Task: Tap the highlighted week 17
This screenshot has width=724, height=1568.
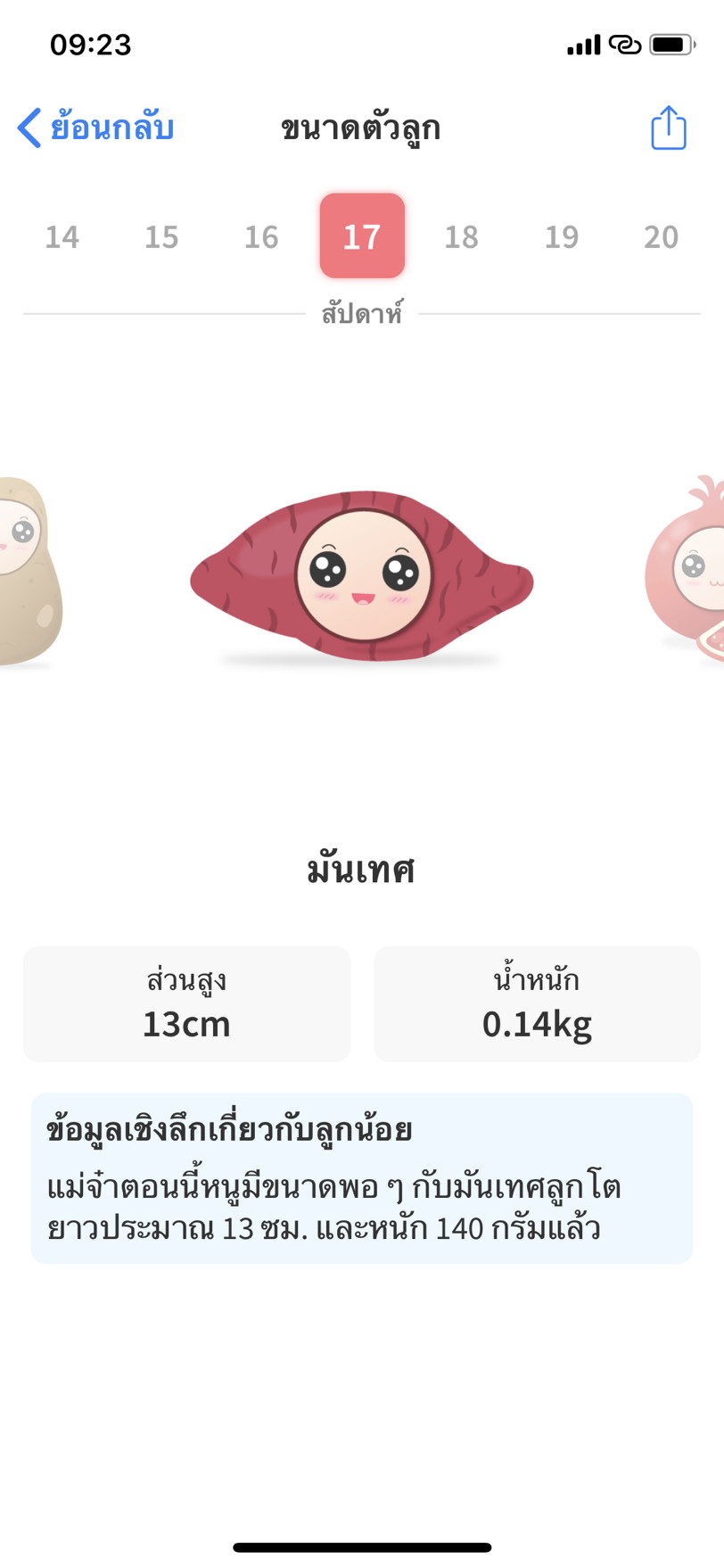Action: click(362, 236)
